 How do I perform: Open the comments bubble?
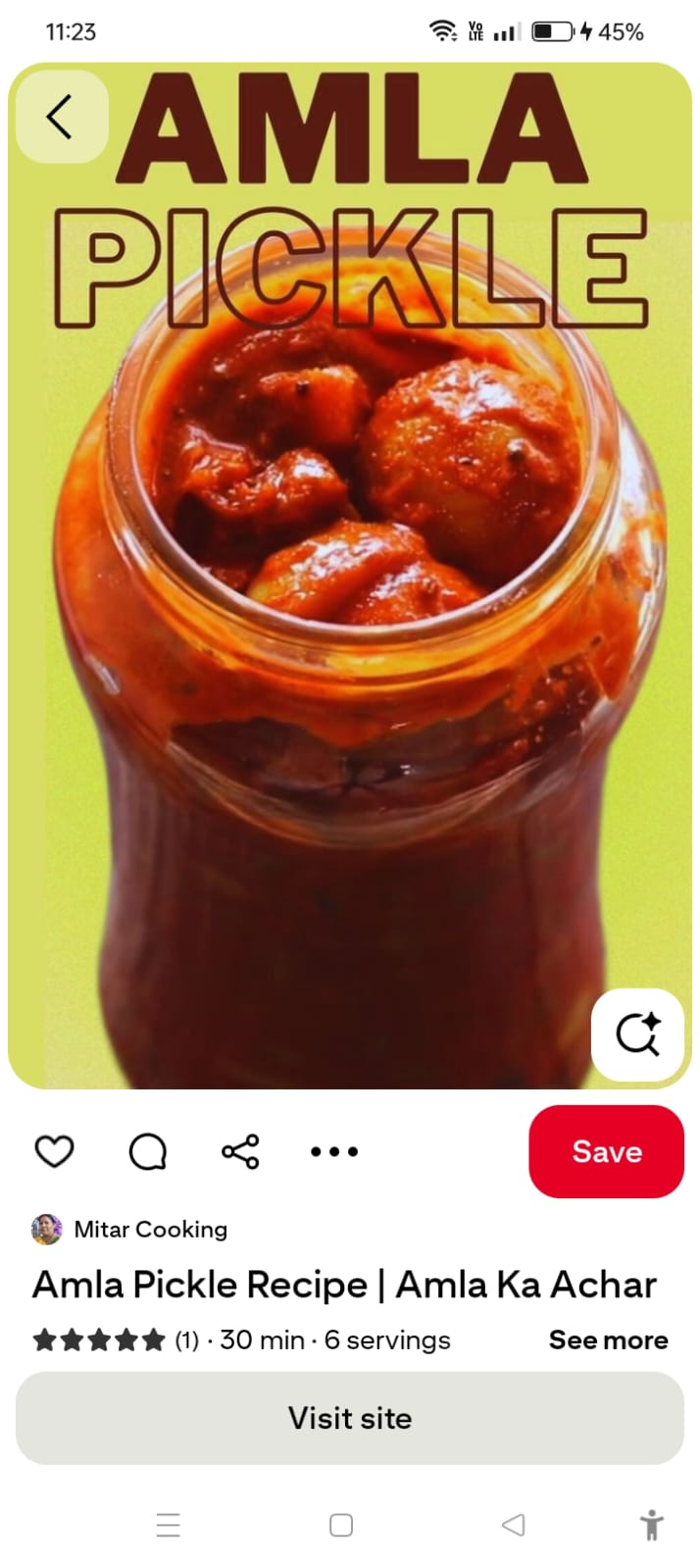coord(148,1151)
